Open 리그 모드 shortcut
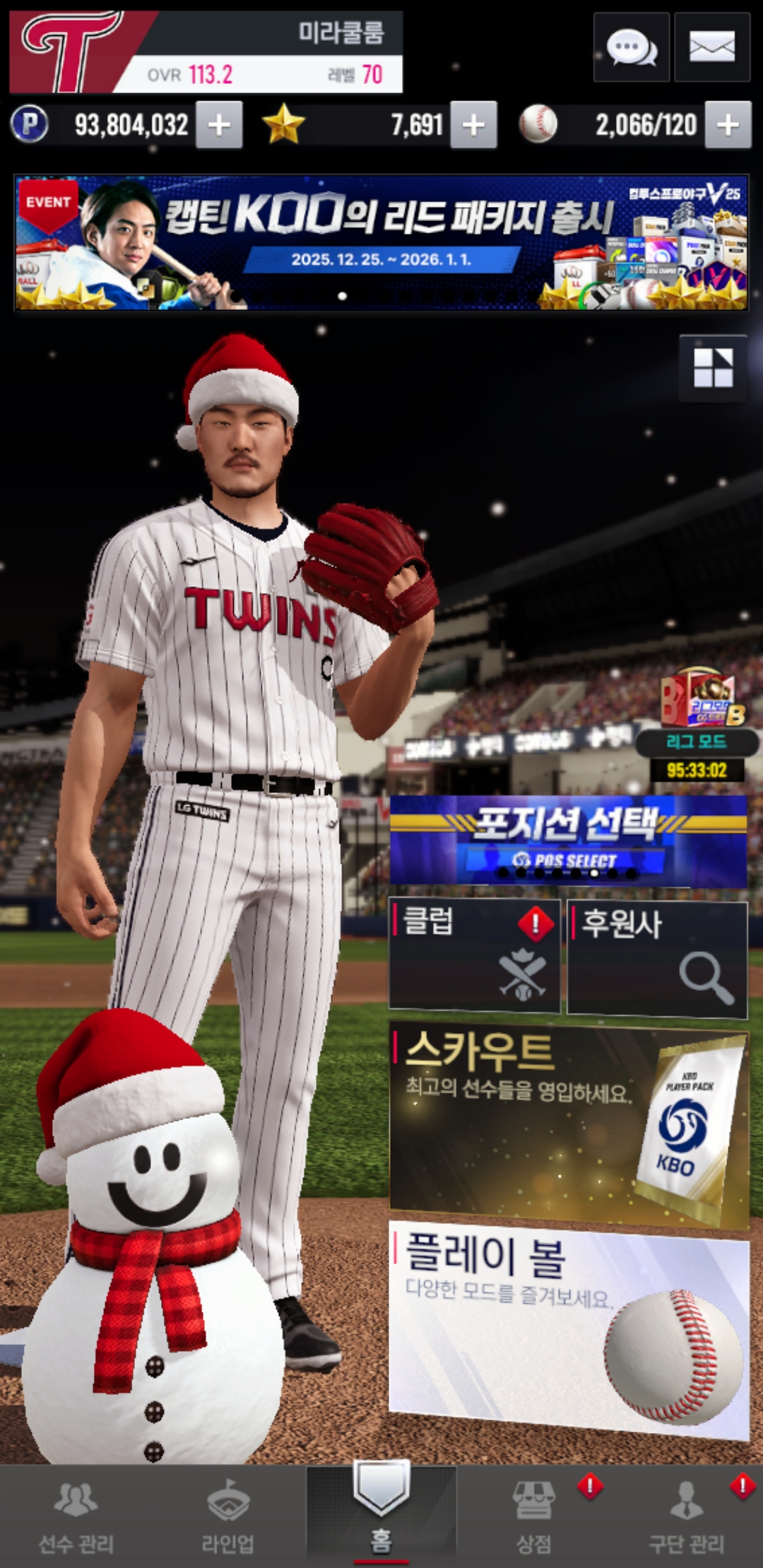Image resolution: width=763 pixels, height=1568 pixels. (x=697, y=720)
